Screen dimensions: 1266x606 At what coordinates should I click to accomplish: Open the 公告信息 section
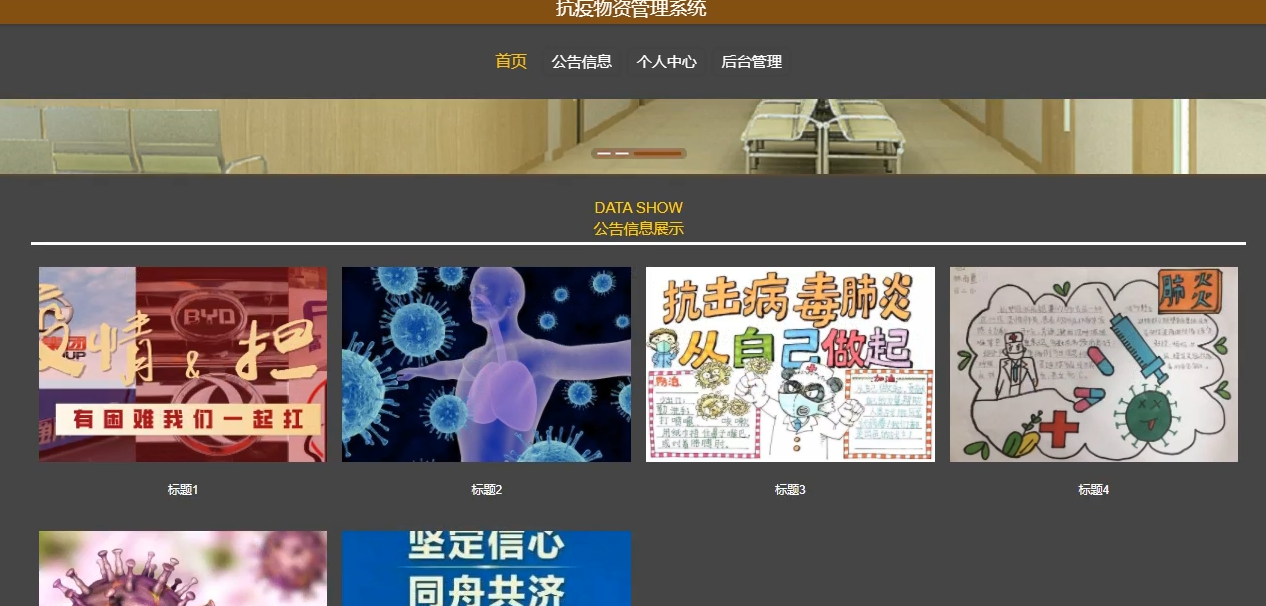pyautogui.click(x=582, y=62)
